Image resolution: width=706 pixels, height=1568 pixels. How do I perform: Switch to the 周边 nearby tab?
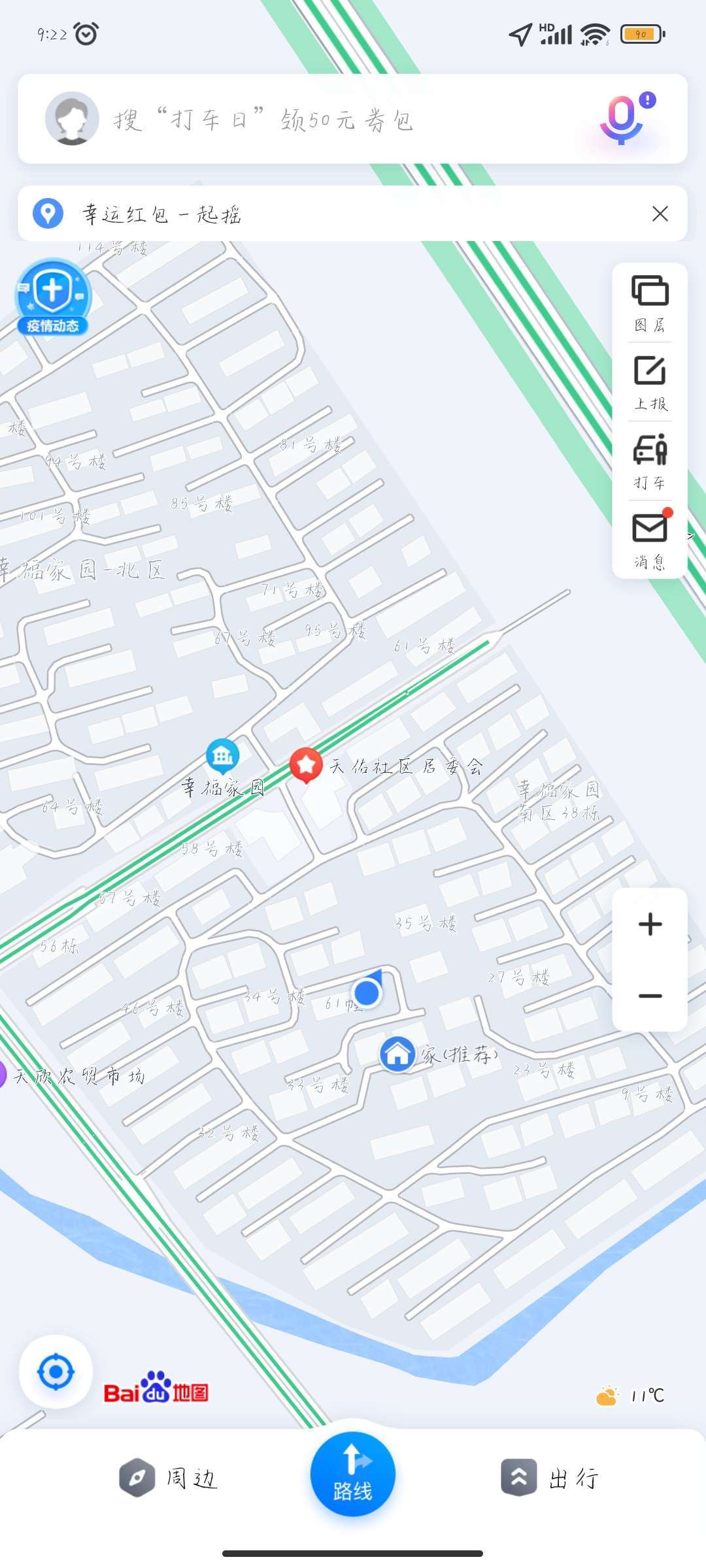[169, 1478]
